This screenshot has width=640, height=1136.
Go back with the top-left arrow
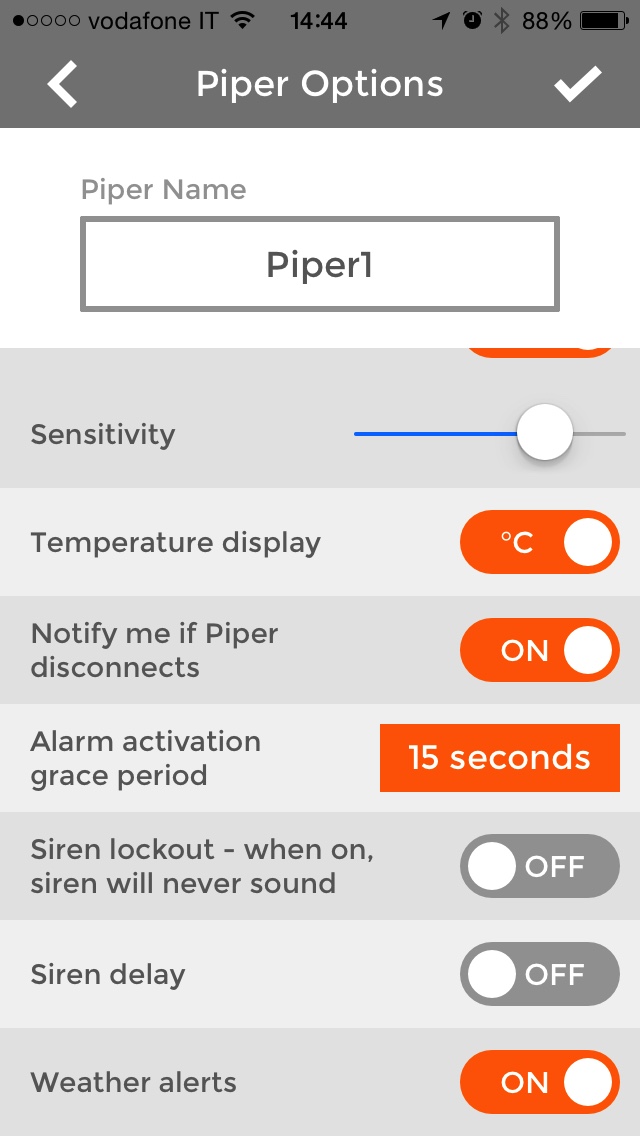pyautogui.click(x=62, y=85)
